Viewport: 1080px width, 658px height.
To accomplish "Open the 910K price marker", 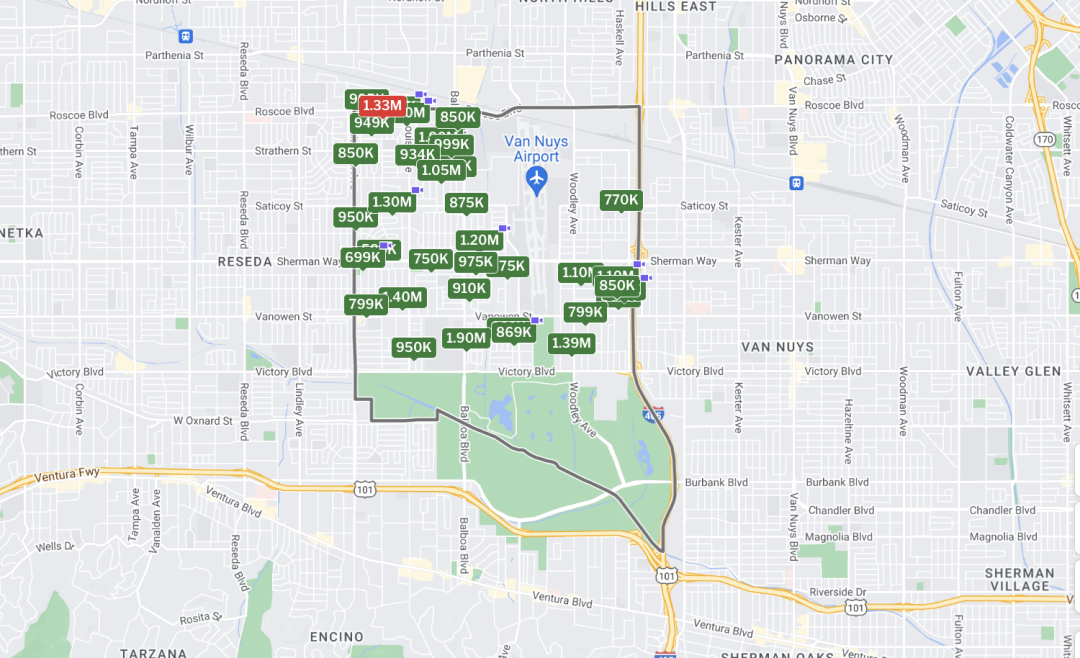I will [x=468, y=289].
